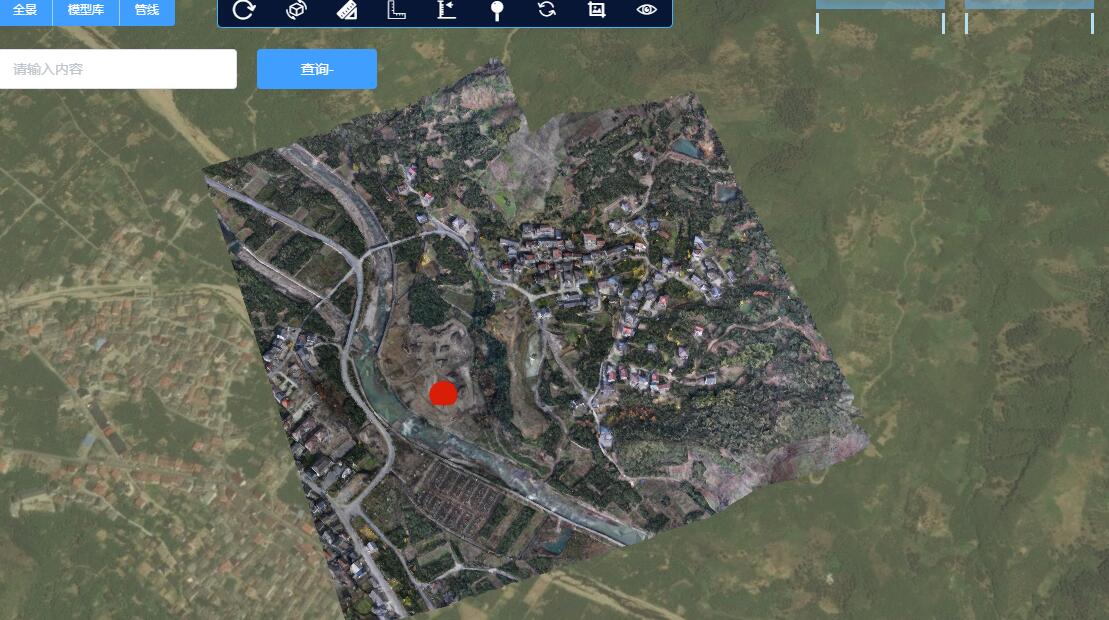
Task: Select the 管线 tab
Action: tap(147, 10)
